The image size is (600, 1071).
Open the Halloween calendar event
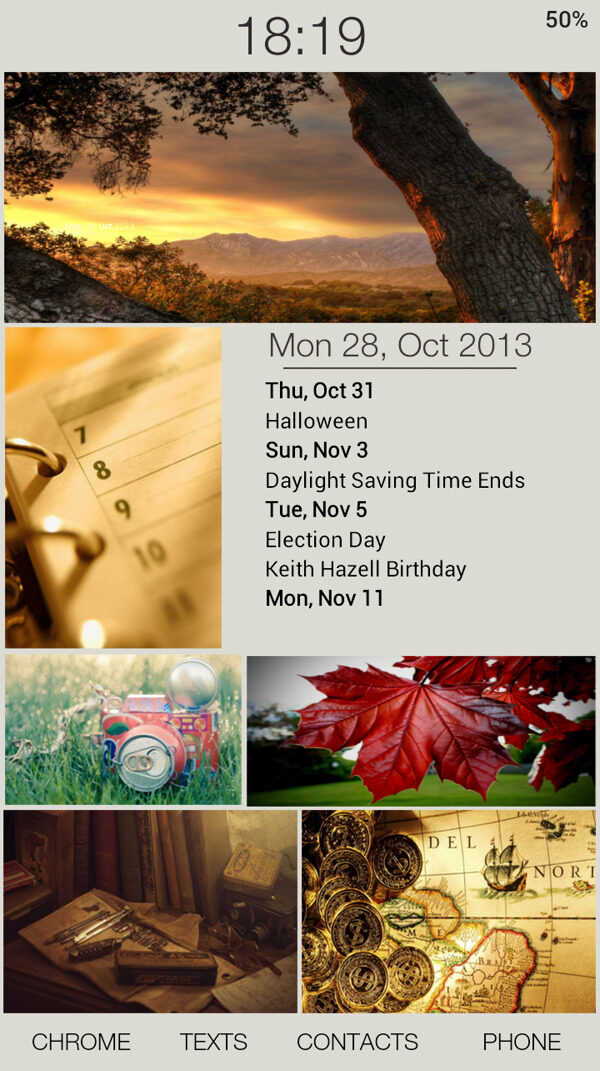coord(316,421)
